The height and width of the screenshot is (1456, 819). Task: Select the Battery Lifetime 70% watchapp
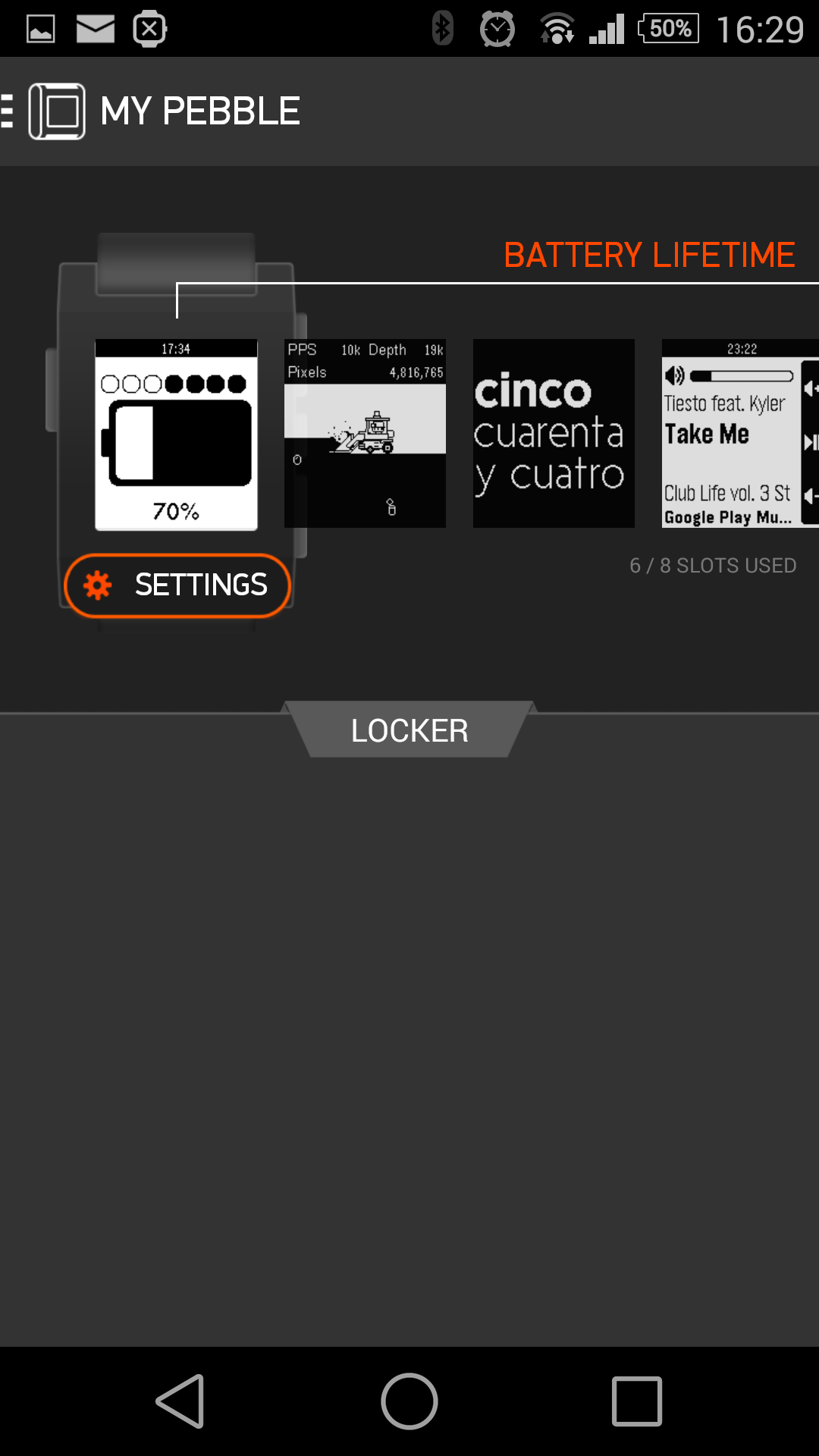coord(176,434)
